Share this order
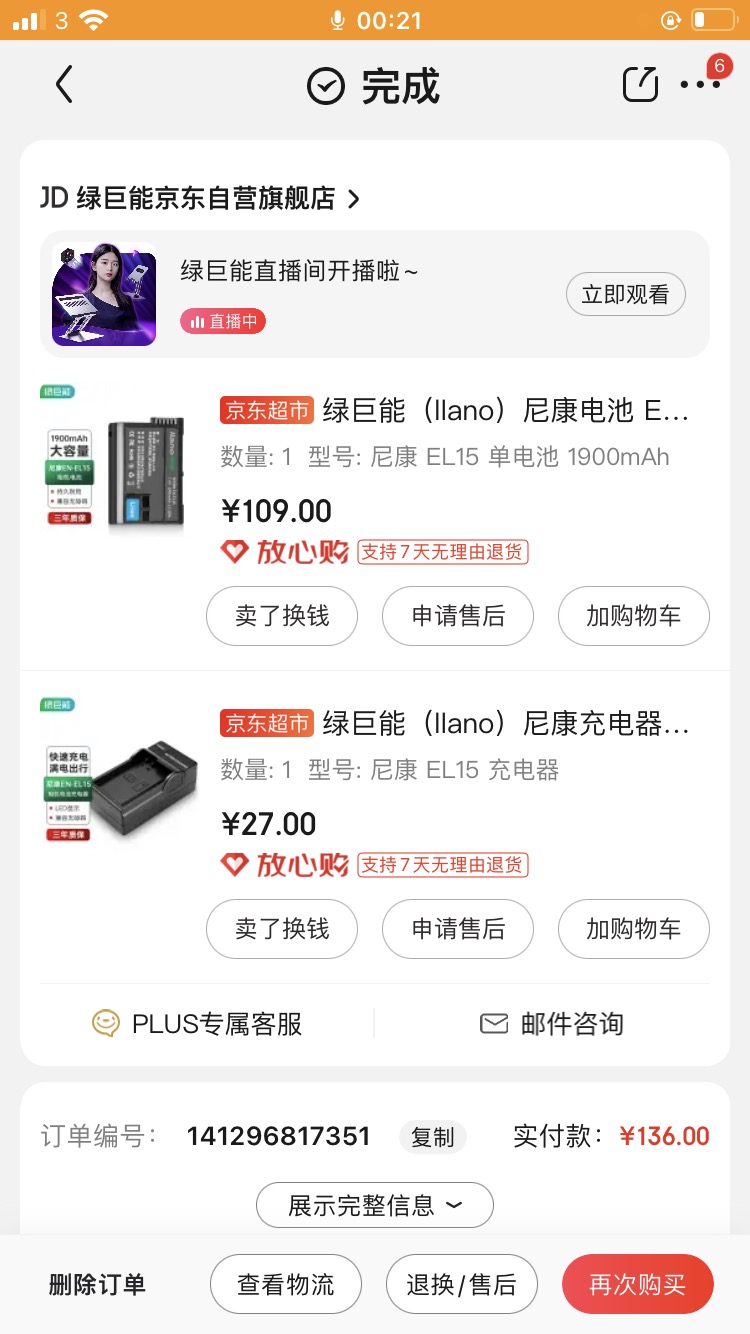Viewport: 750px width, 1334px height. point(640,85)
